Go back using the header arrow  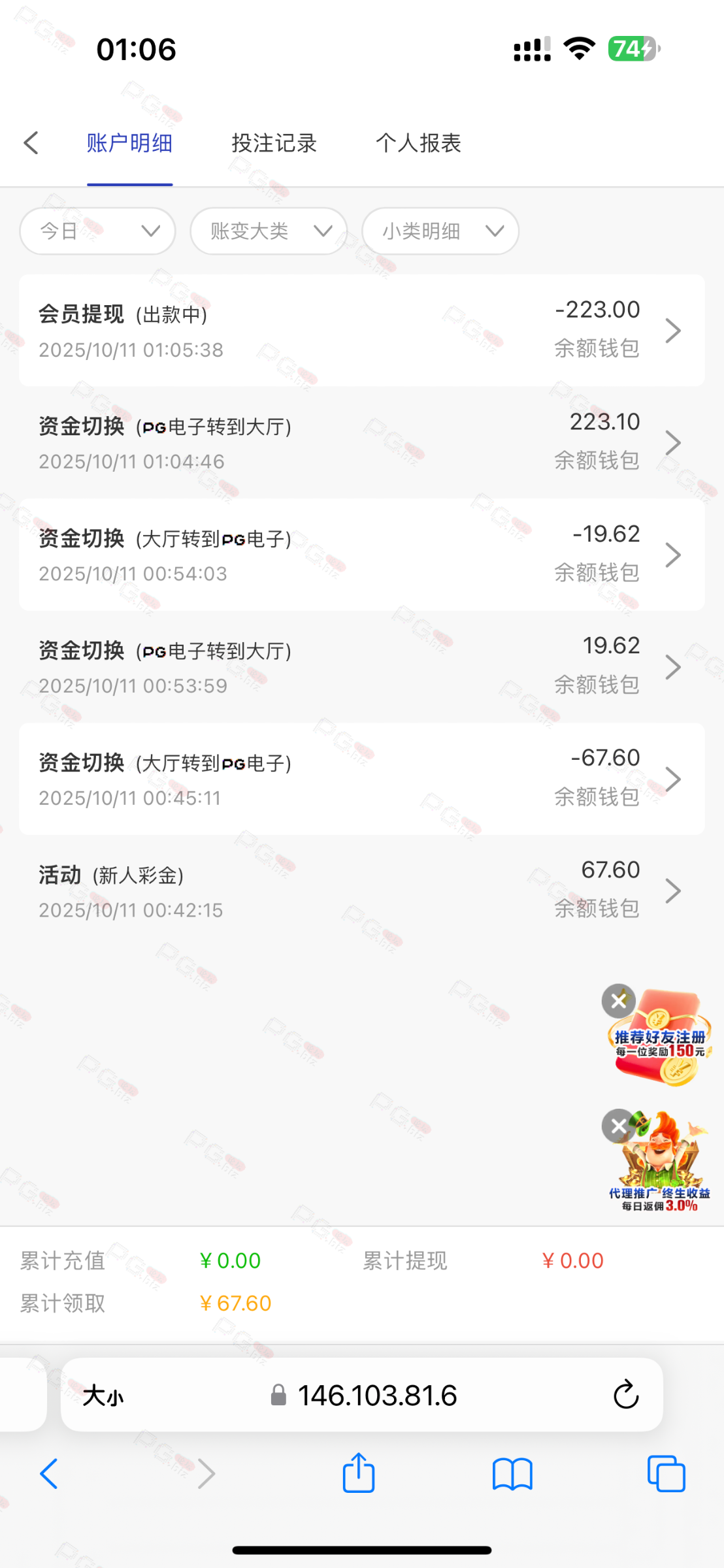[31, 143]
